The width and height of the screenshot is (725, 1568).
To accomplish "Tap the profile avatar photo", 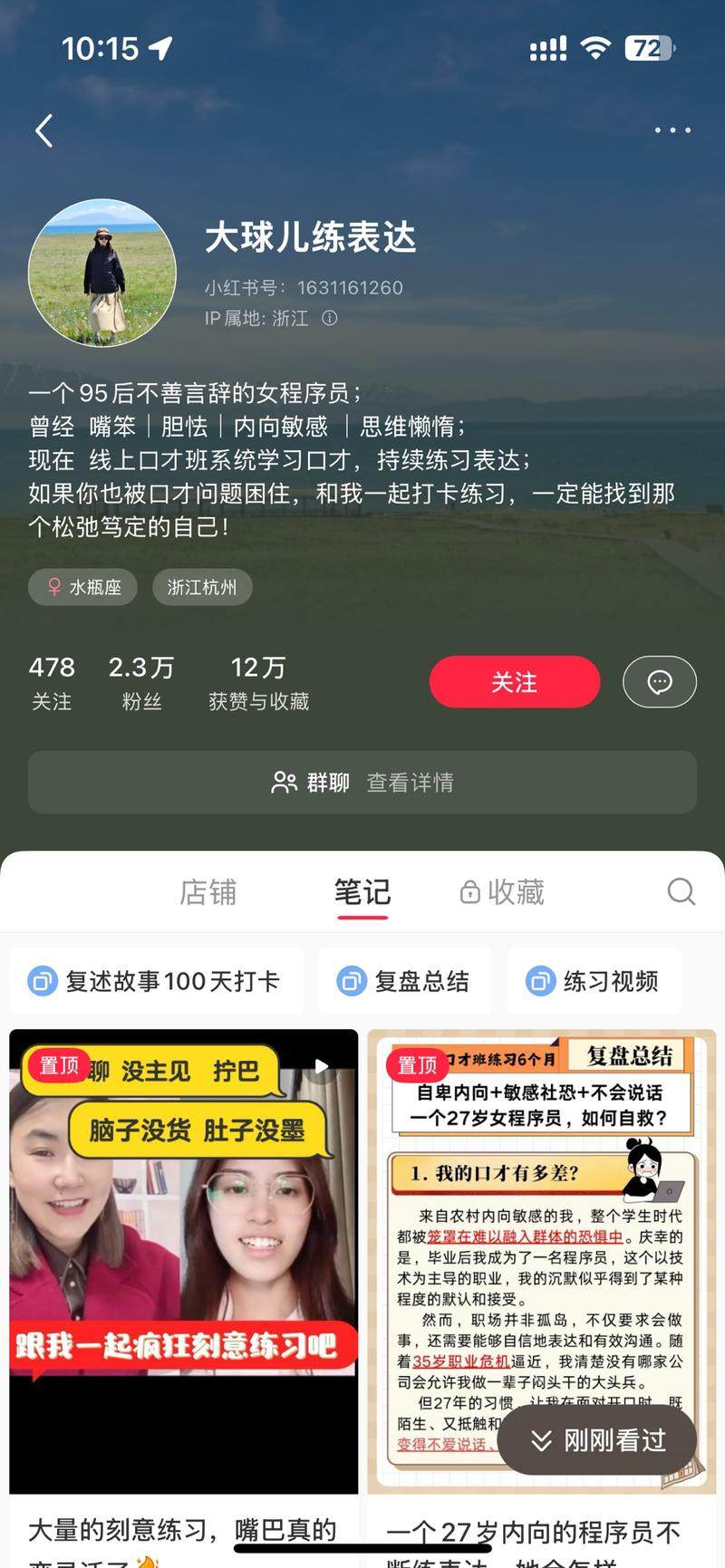I will point(102,273).
